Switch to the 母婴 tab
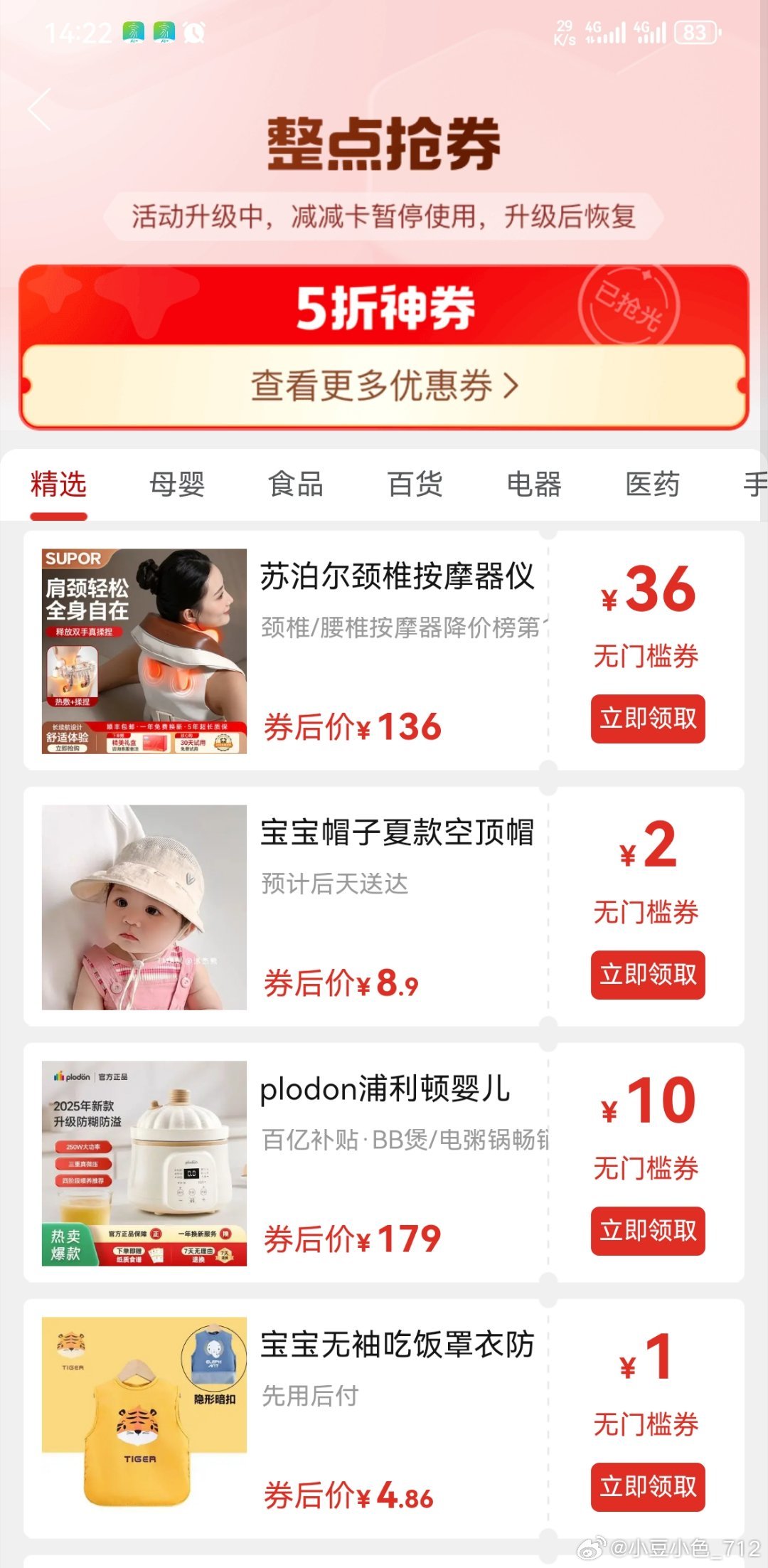The height and width of the screenshot is (1568, 768). (177, 484)
